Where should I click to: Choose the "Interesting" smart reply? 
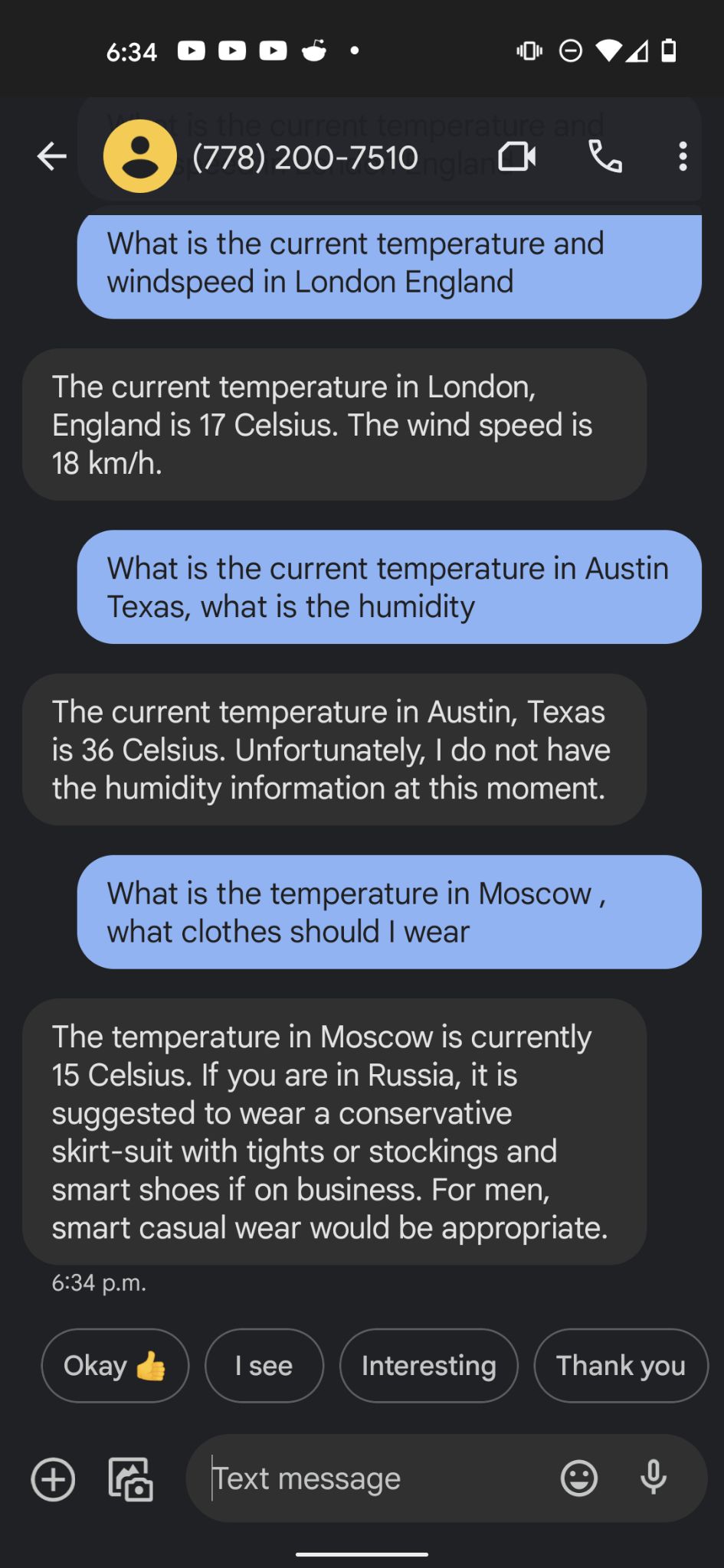pyautogui.click(x=428, y=1365)
